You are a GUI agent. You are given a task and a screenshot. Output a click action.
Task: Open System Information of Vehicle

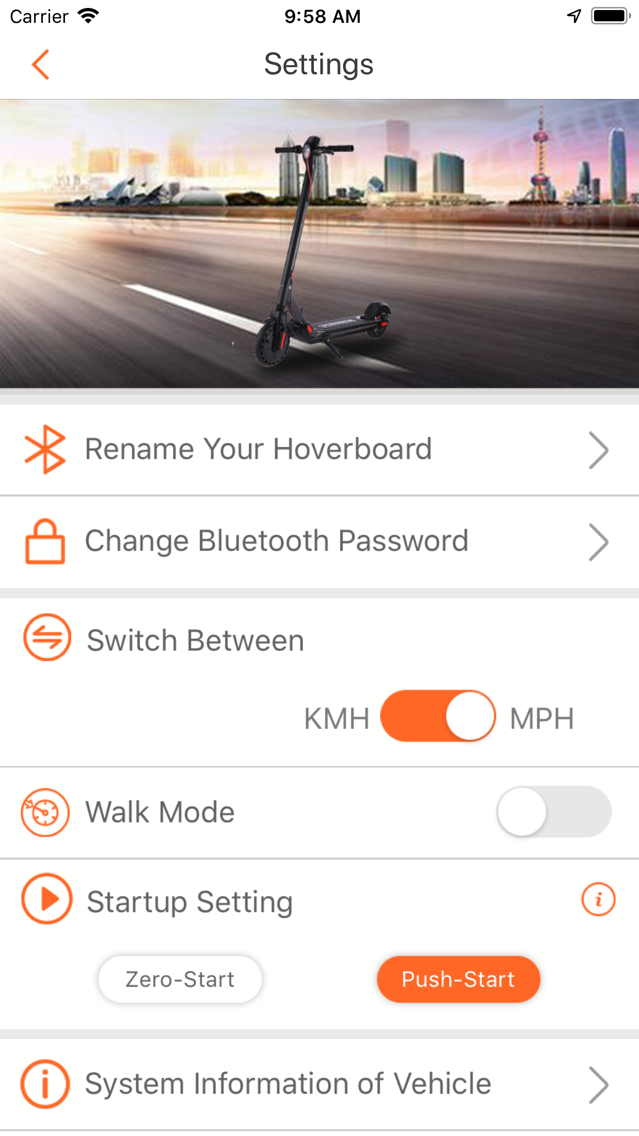[319, 1084]
